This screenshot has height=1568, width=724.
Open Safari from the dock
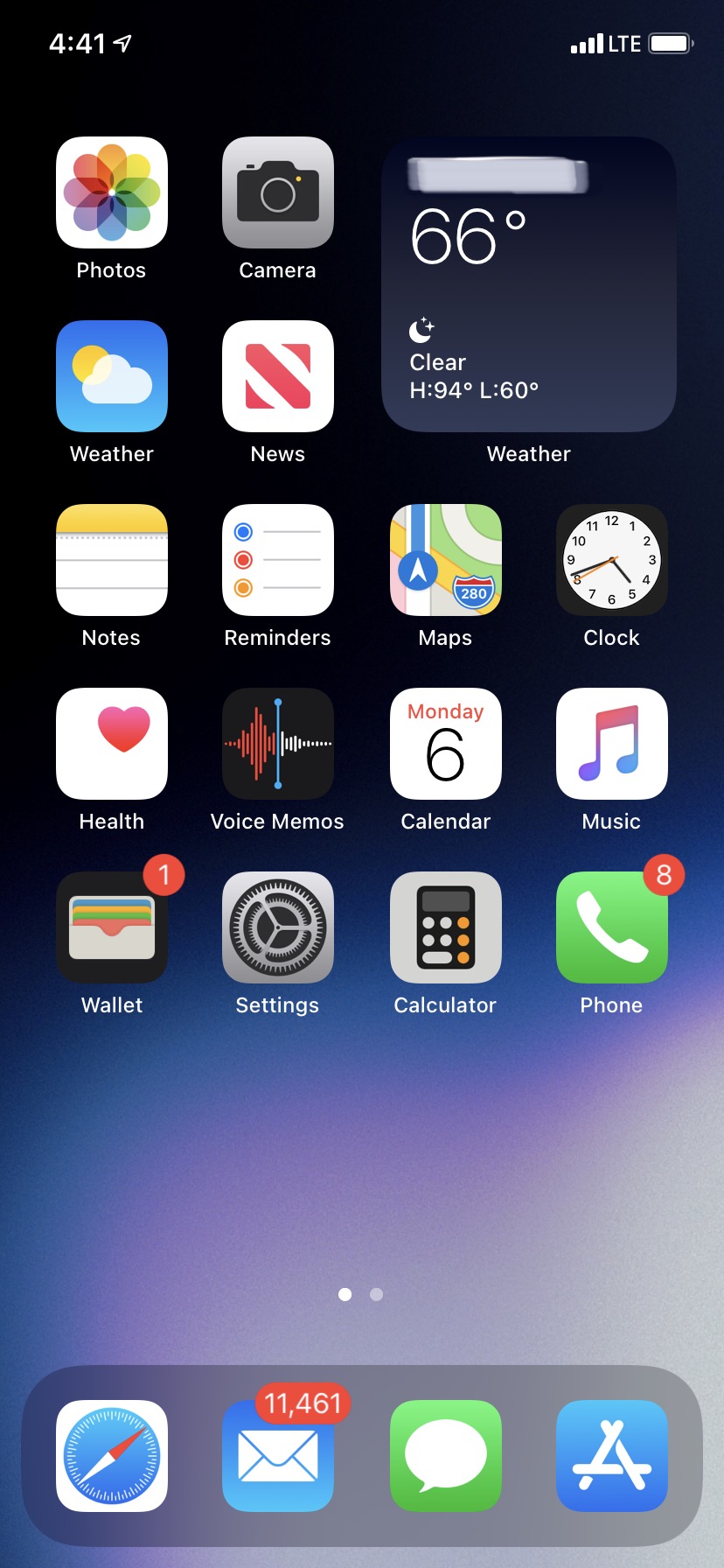tap(112, 1456)
